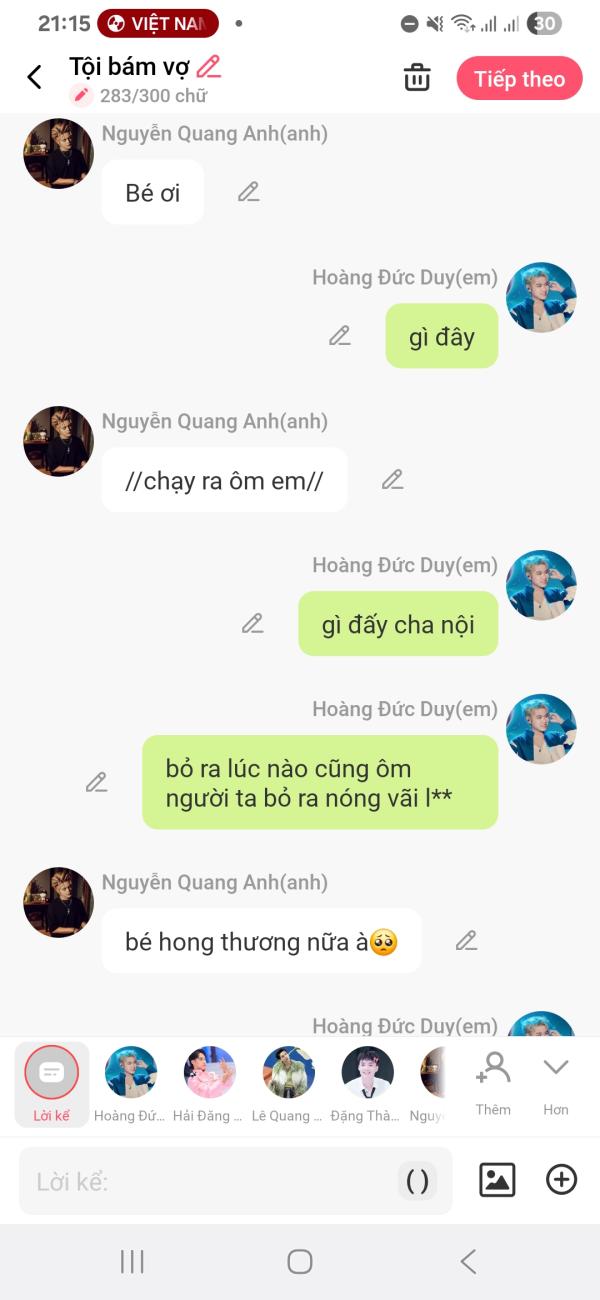The height and width of the screenshot is (1300, 600).
Task: Edit the "gì đấy cha nội" message
Action: pyautogui.click(x=253, y=624)
